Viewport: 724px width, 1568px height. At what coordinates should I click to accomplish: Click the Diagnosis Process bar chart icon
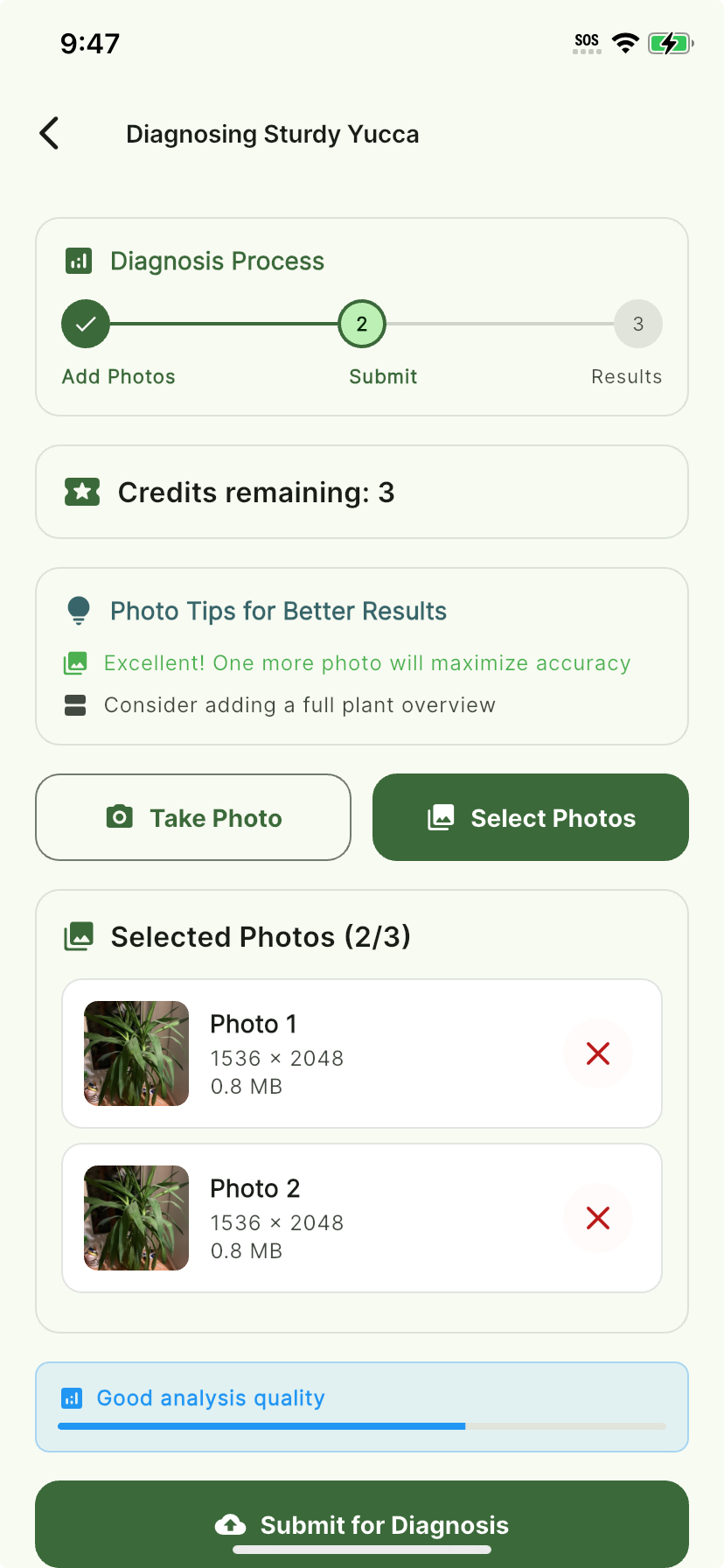click(78, 260)
